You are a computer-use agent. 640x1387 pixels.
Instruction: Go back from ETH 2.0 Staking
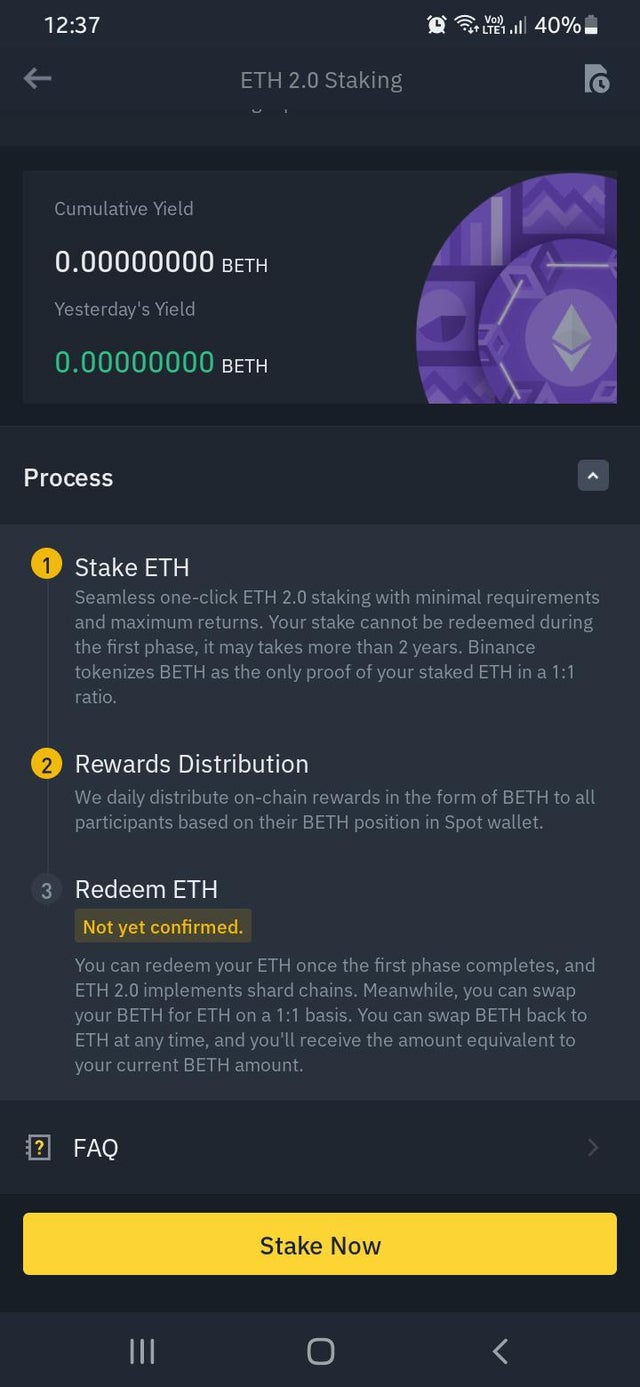[x=37, y=79]
